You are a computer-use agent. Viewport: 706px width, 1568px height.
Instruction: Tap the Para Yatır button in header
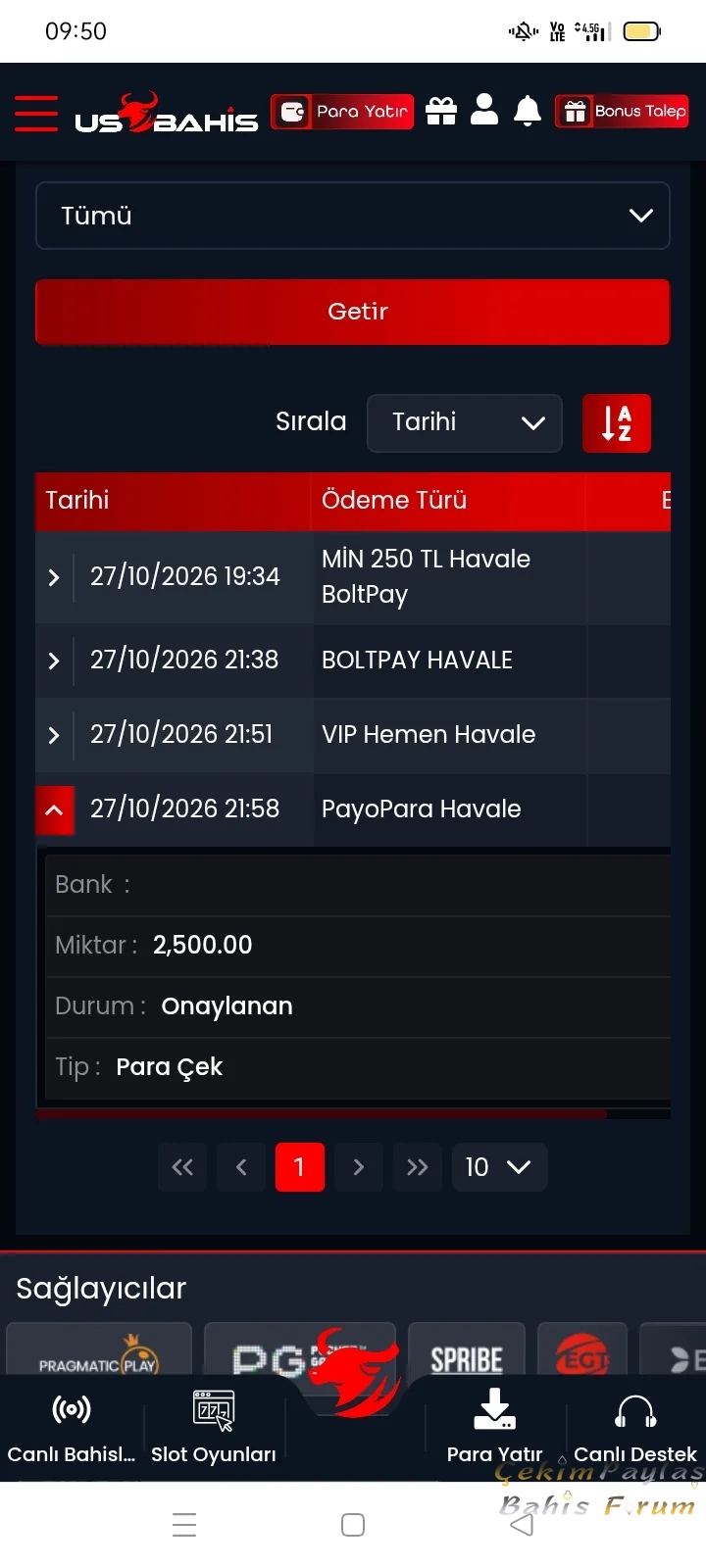[x=342, y=112]
